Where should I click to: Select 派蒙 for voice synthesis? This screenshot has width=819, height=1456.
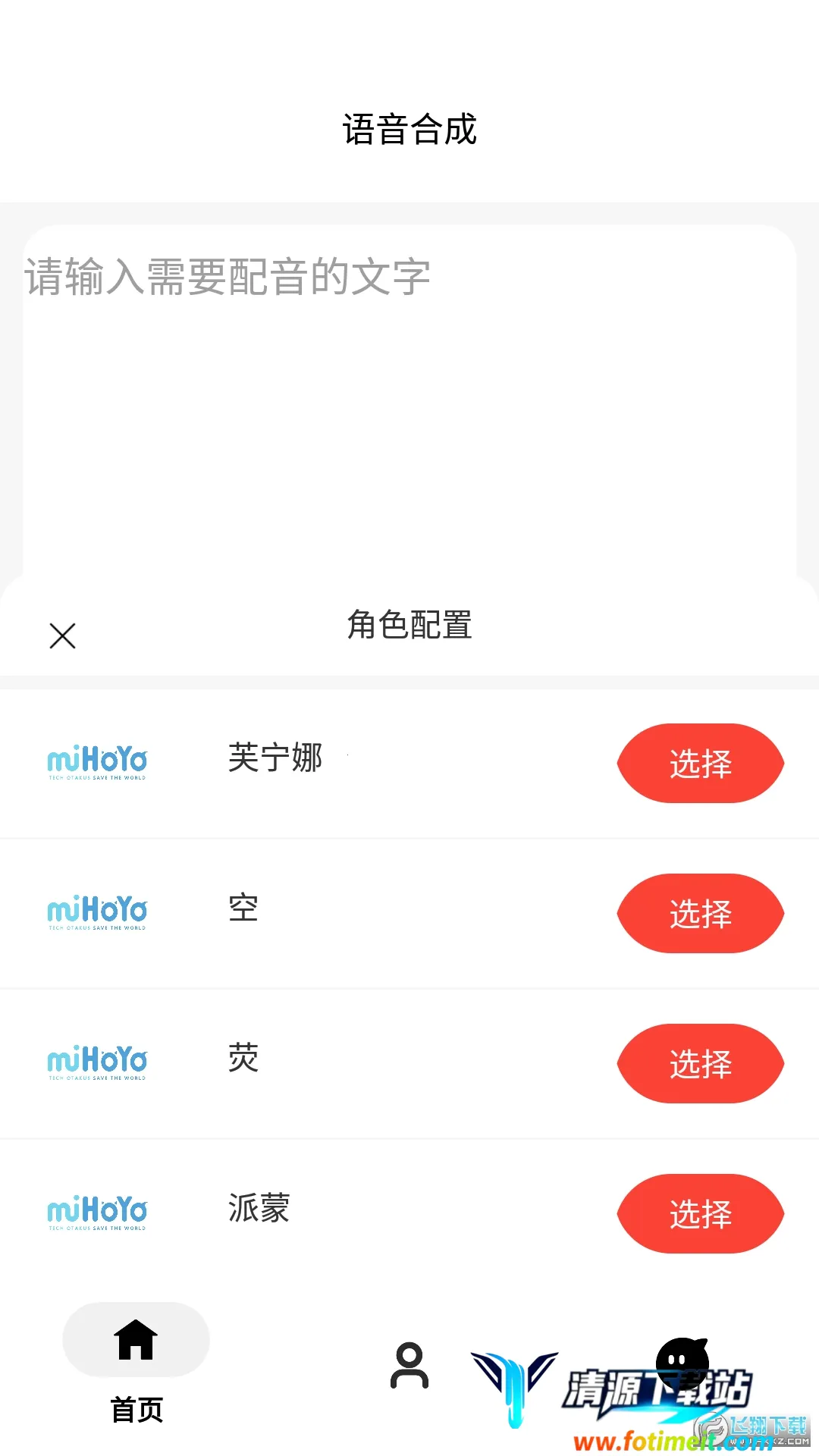[700, 1213]
